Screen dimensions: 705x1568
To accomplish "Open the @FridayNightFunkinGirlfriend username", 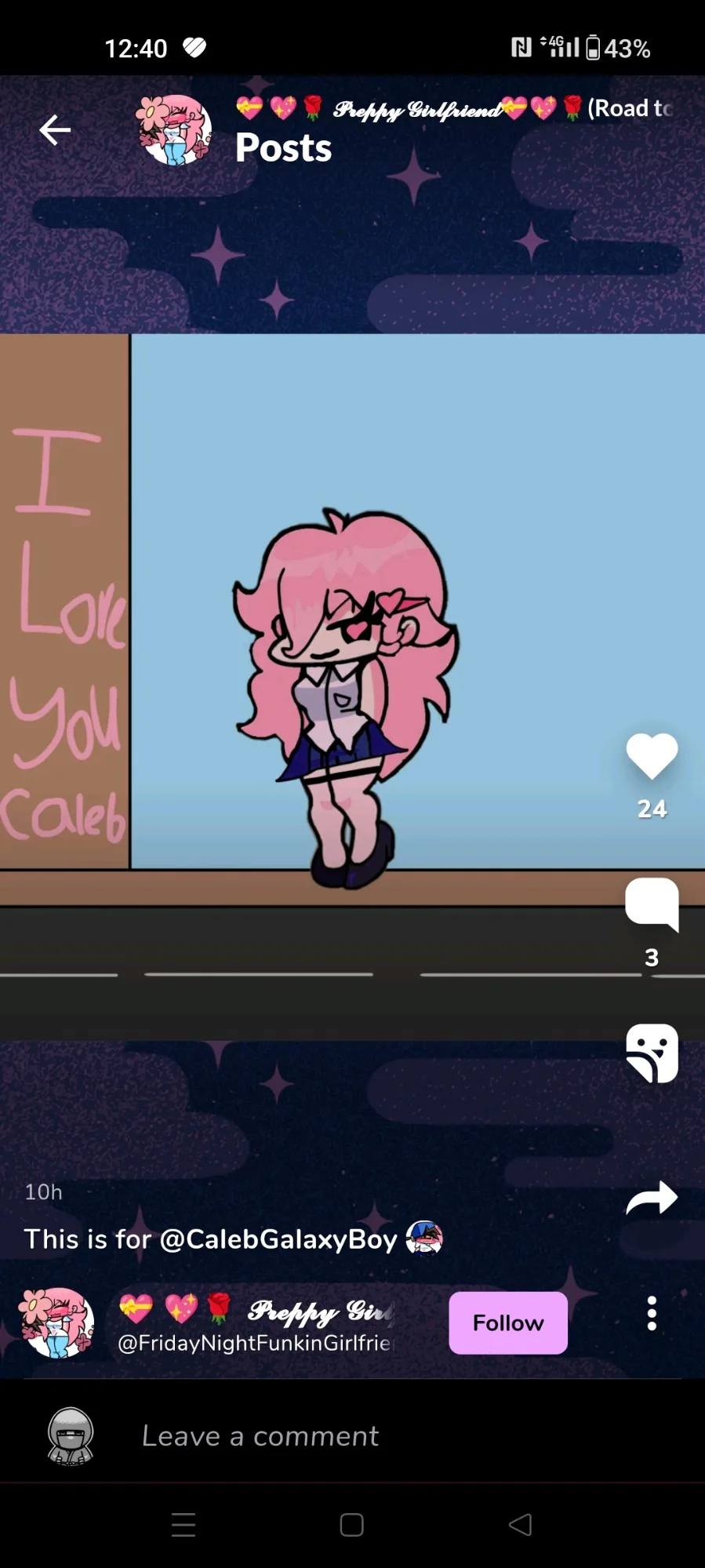I will click(x=254, y=1343).
